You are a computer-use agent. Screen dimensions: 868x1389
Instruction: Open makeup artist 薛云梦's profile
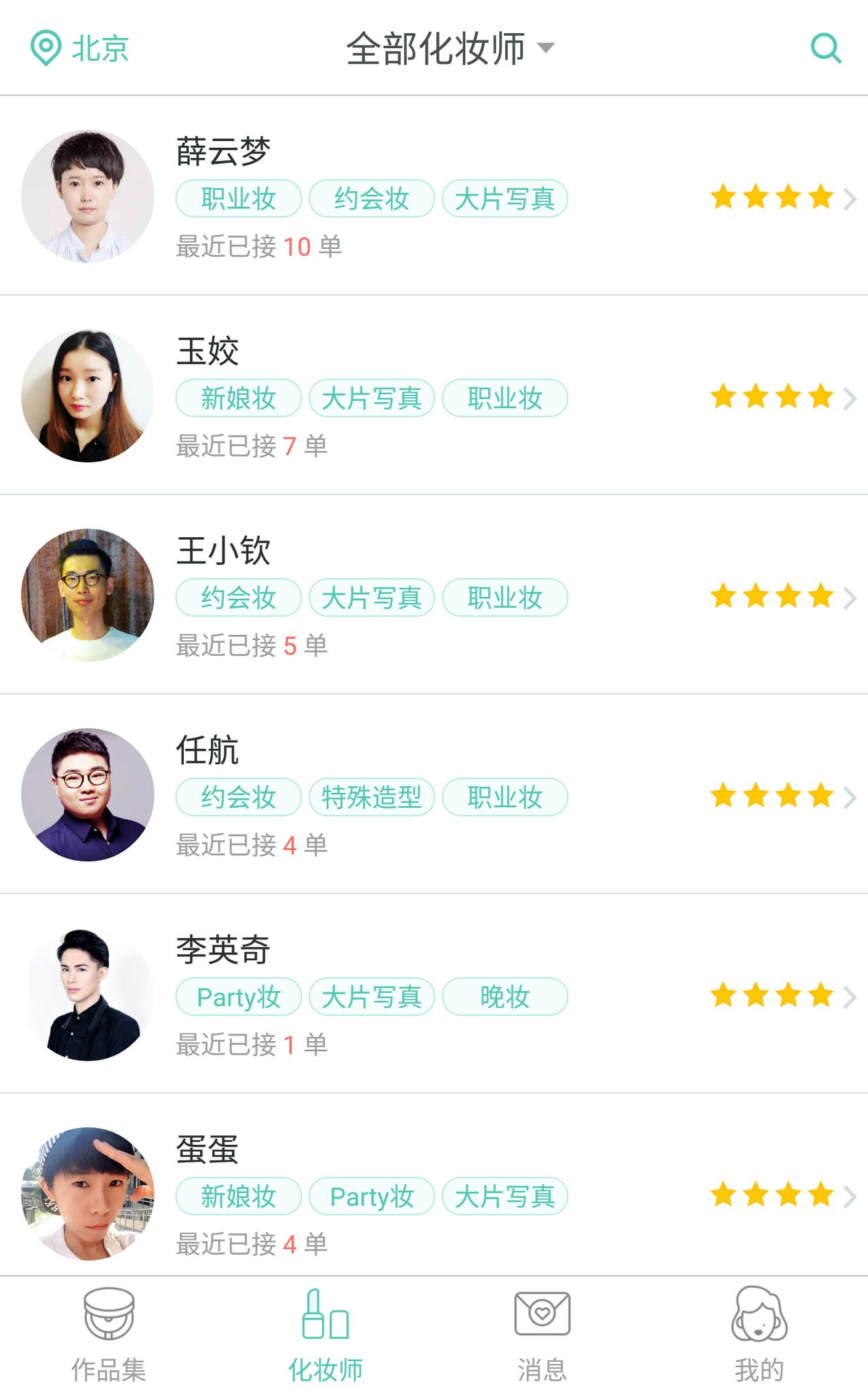click(434, 196)
